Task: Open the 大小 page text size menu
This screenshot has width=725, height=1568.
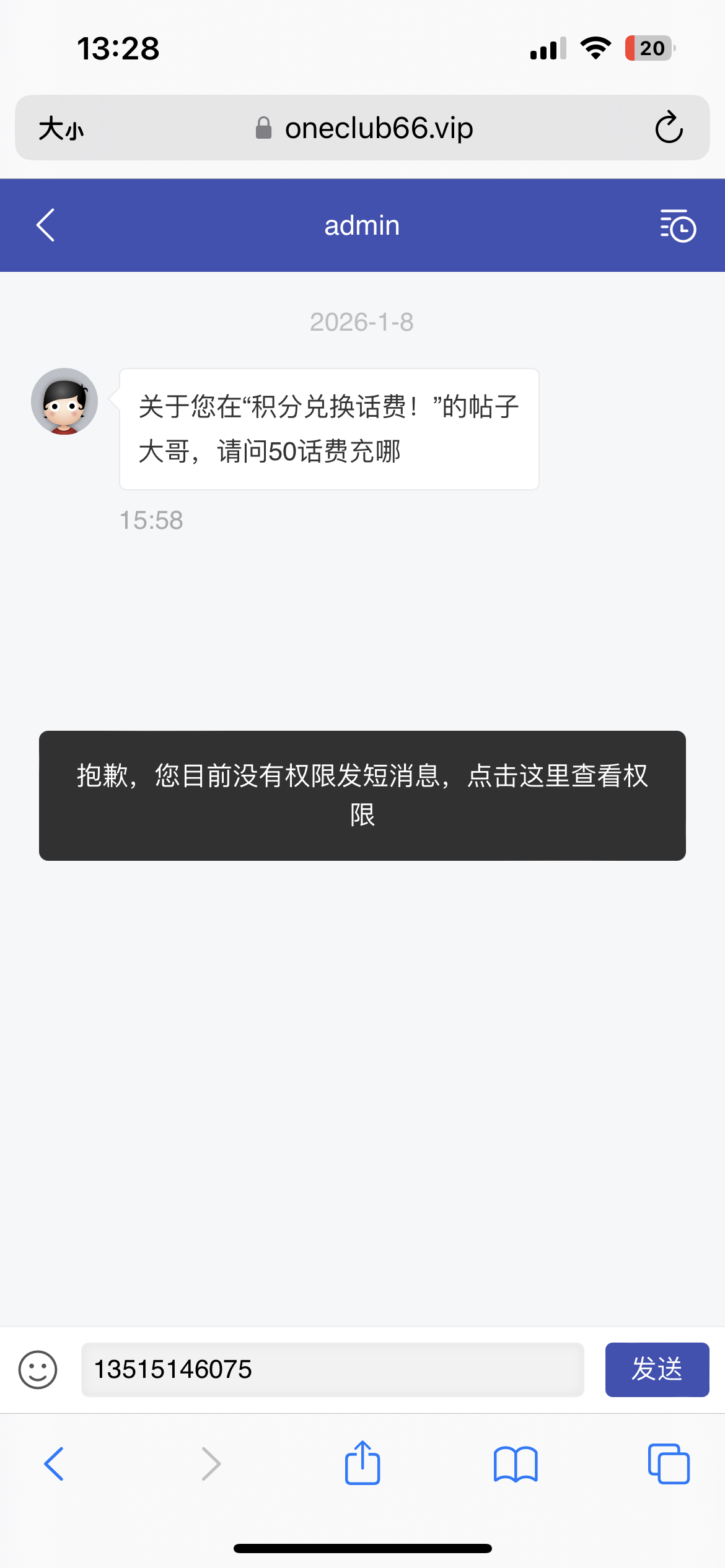Action: coord(61,129)
